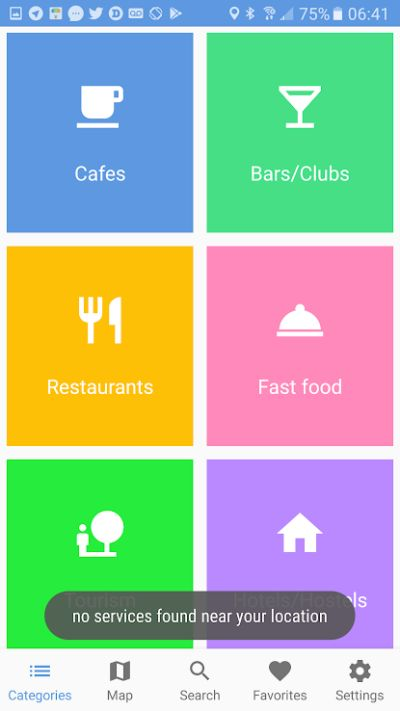Select the Bars/Clubs category
Screen dimensions: 400x711
[300, 132]
